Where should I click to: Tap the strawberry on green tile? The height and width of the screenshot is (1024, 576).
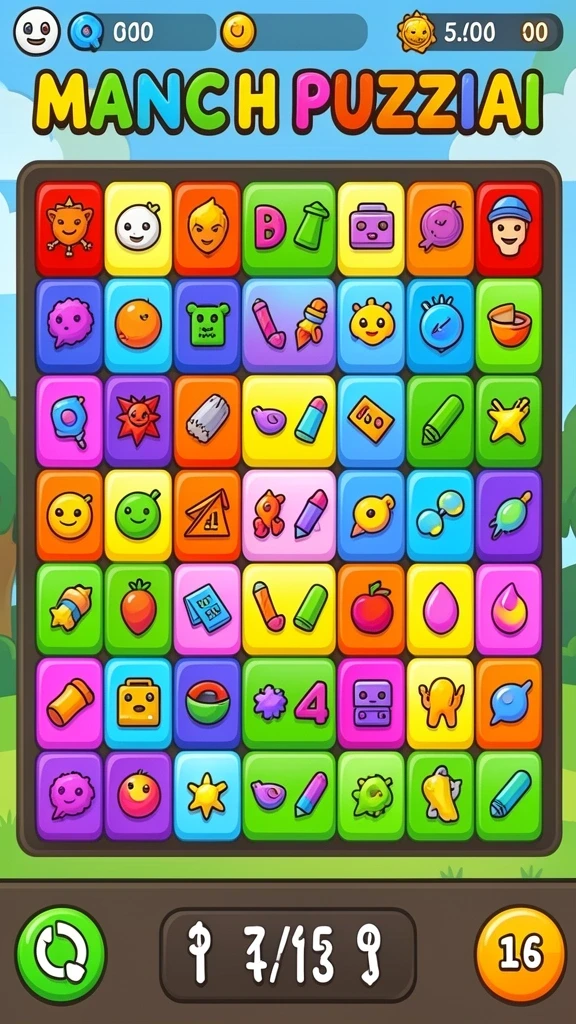[x=138, y=610]
